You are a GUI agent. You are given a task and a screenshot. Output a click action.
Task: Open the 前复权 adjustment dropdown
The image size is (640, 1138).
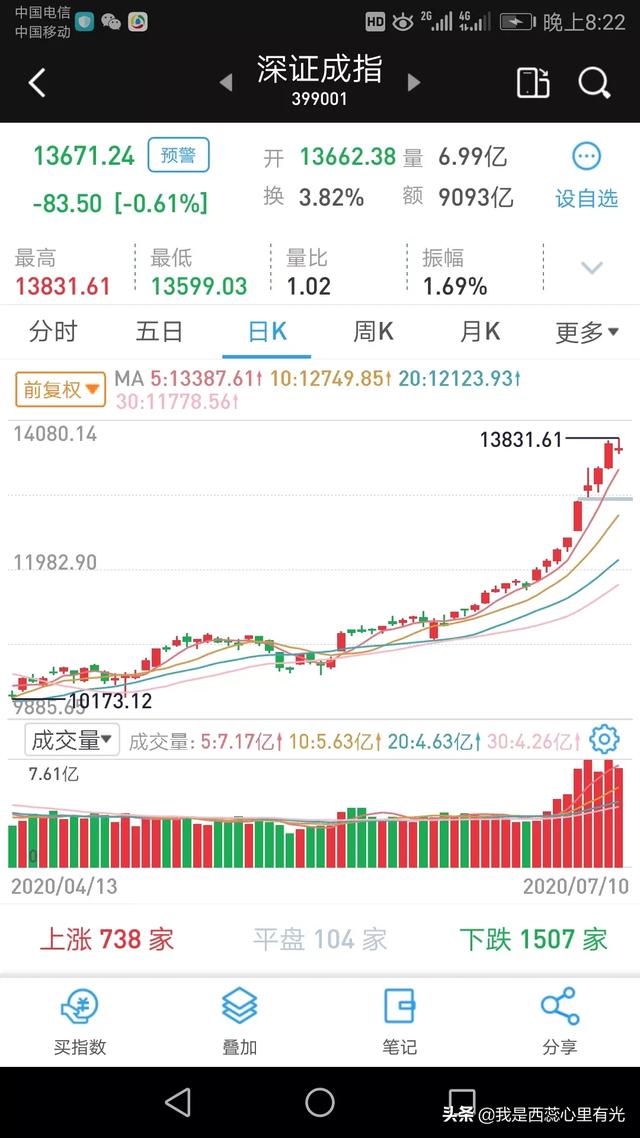coord(61,389)
